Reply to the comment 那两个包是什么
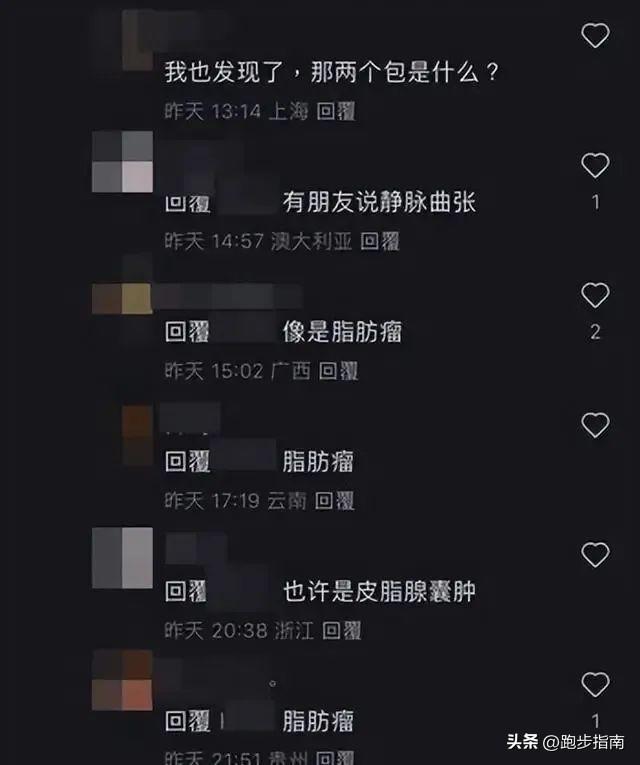This screenshot has width=640, height=765. click(336, 112)
